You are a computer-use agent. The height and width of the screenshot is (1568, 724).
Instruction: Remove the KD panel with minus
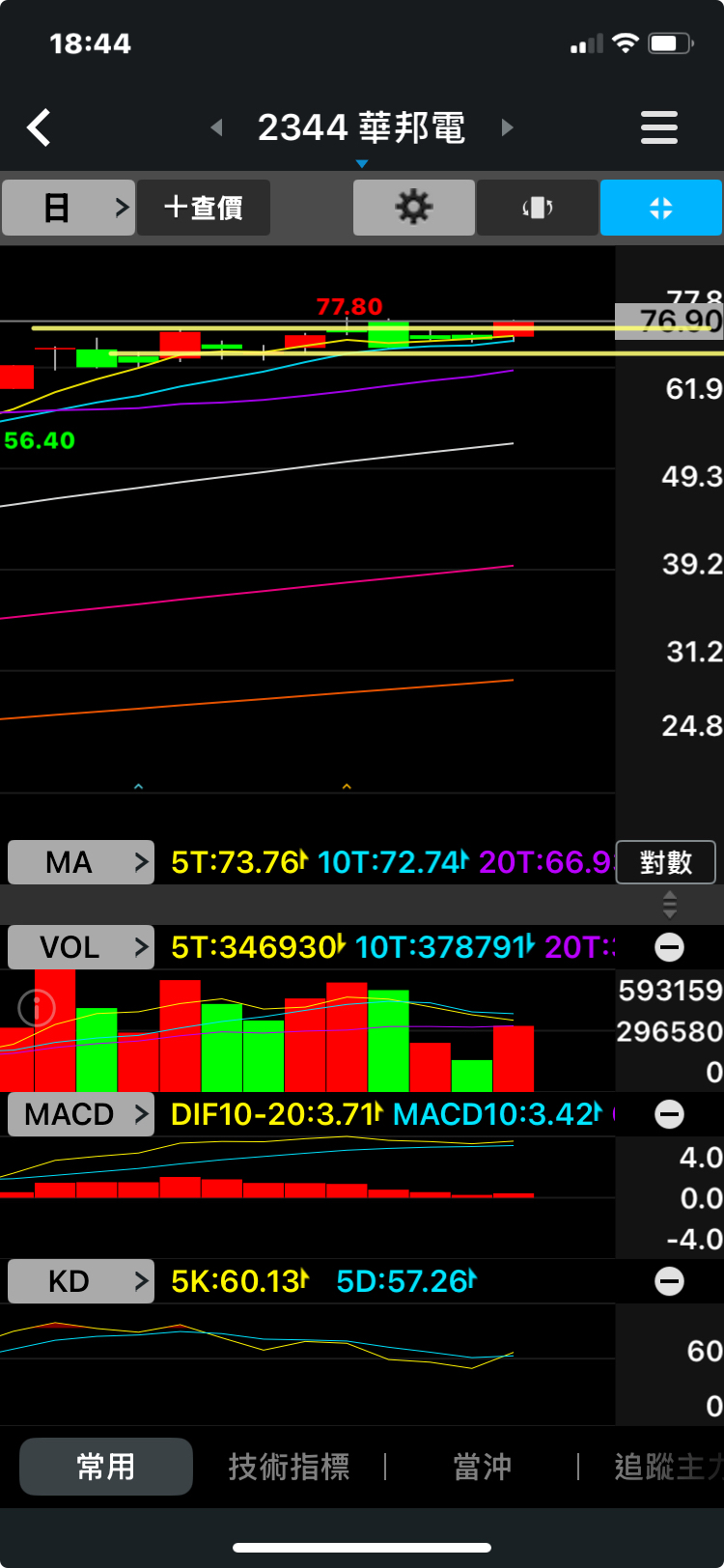(669, 1281)
